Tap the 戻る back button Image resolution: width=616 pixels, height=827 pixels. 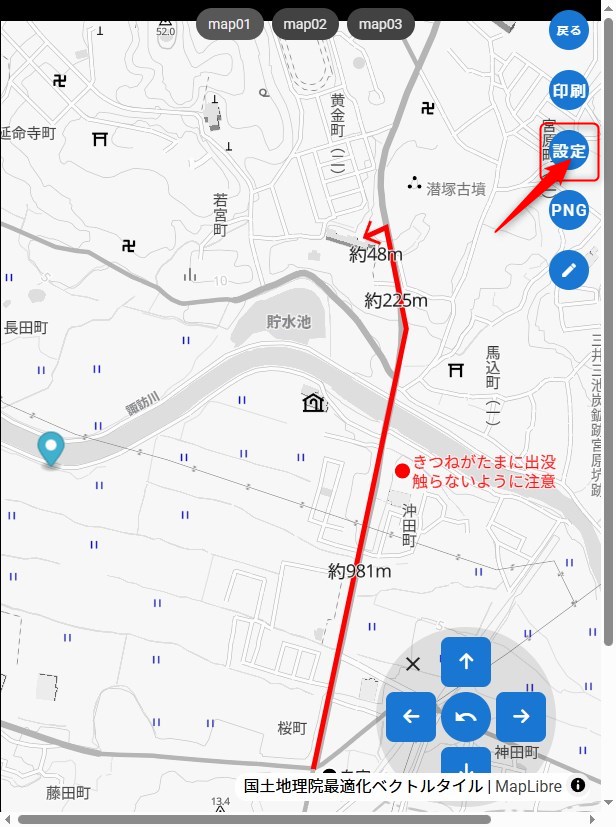[568, 30]
